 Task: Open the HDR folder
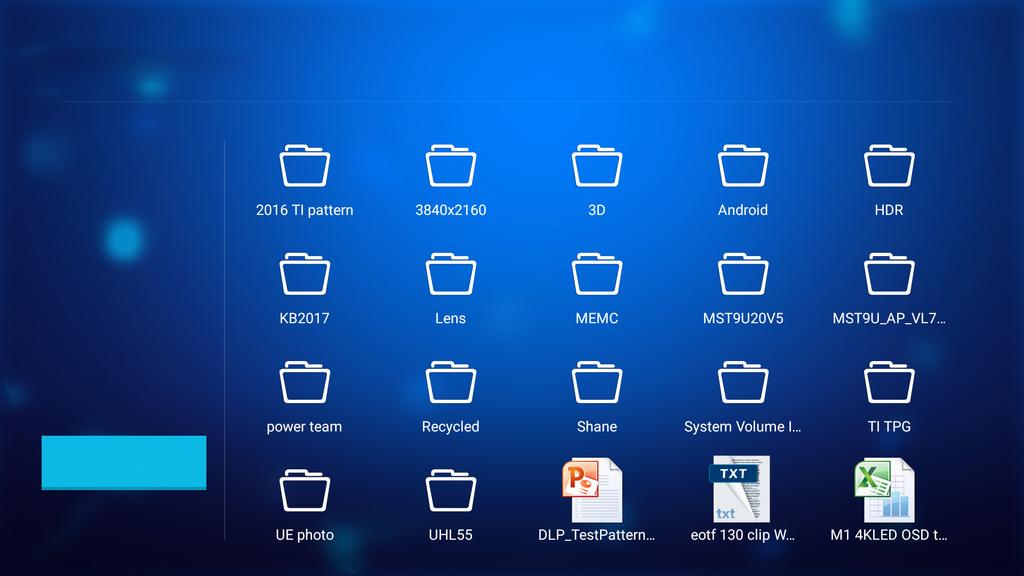pos(889,167)
